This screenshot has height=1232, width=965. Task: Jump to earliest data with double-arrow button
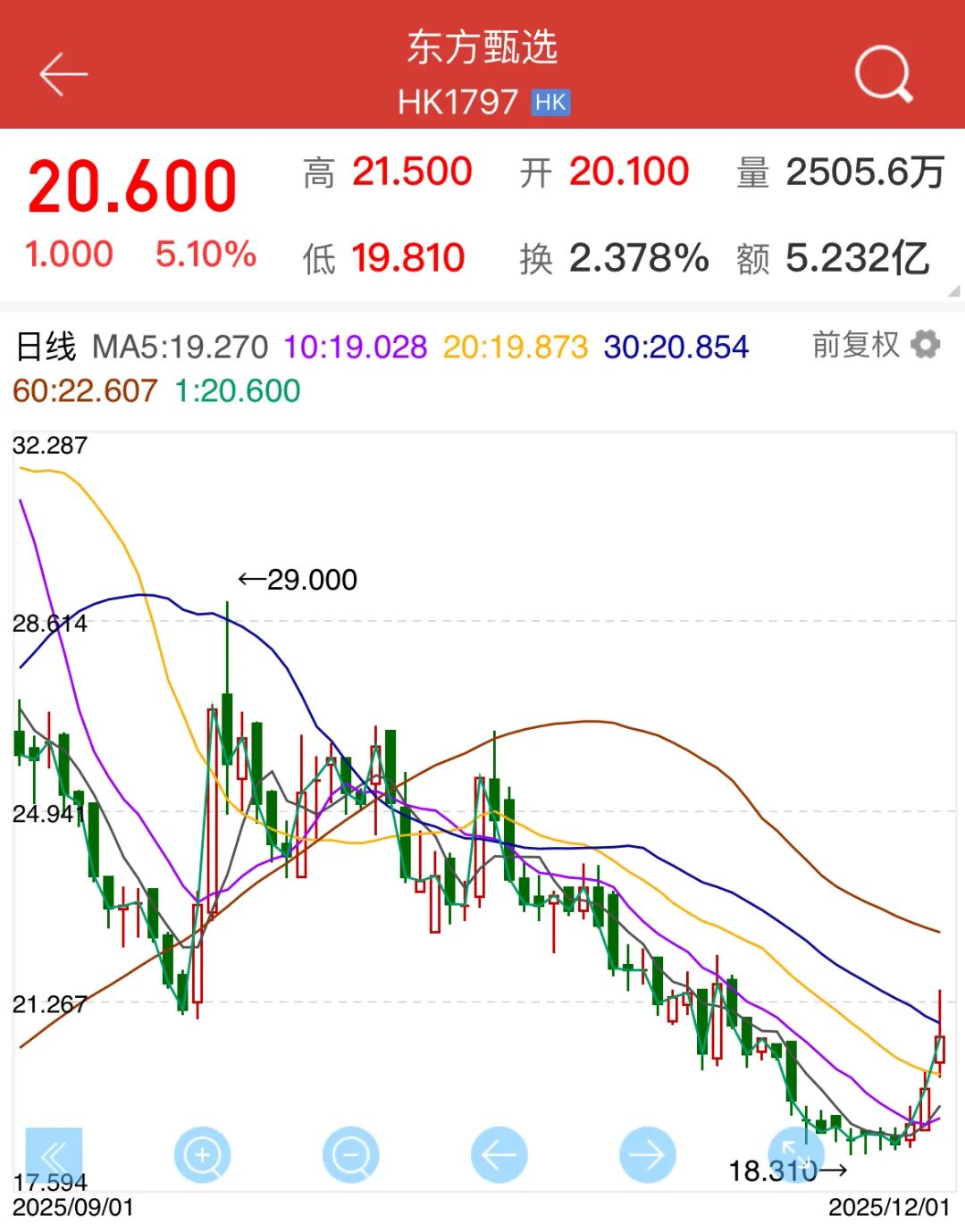point(54,1155)
